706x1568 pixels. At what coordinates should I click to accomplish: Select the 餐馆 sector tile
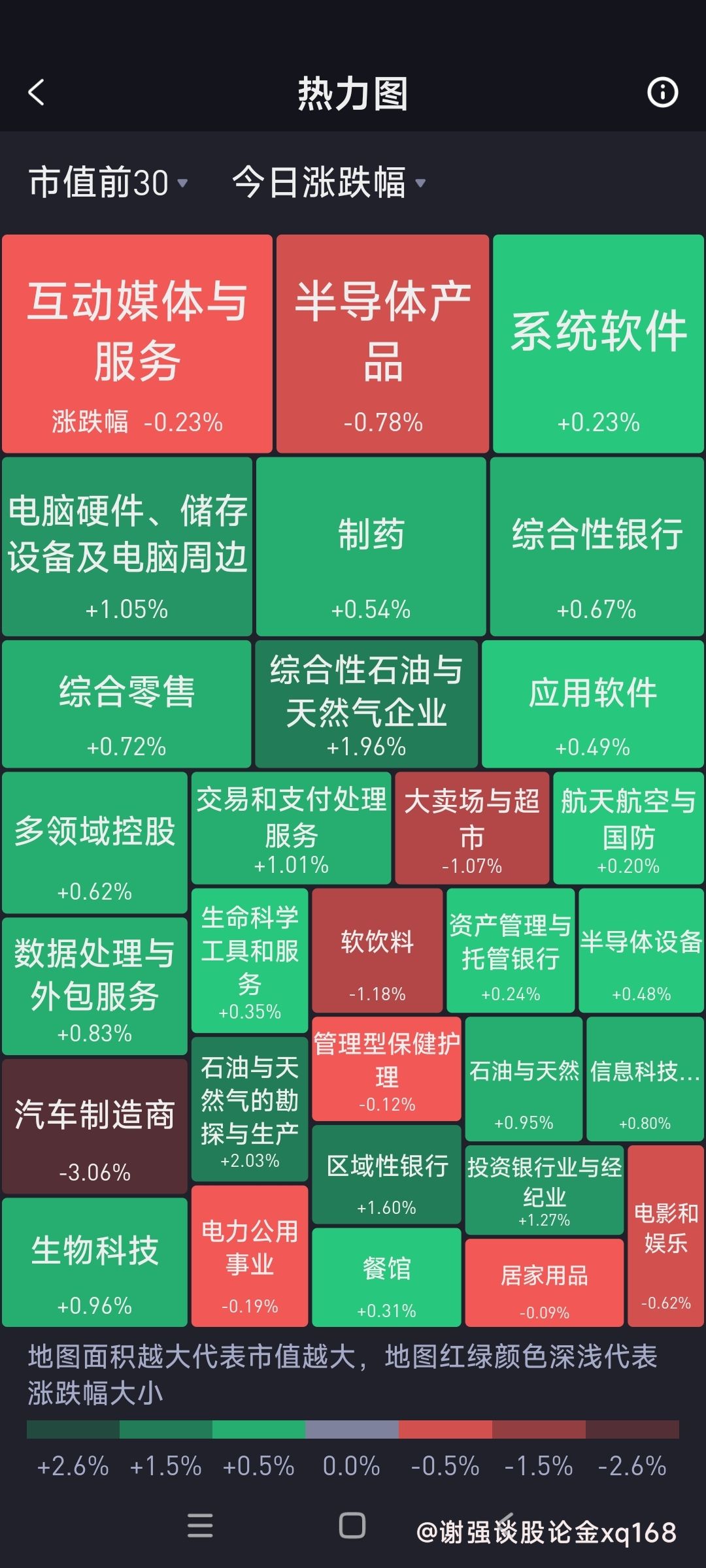[x=386, y=1277]
